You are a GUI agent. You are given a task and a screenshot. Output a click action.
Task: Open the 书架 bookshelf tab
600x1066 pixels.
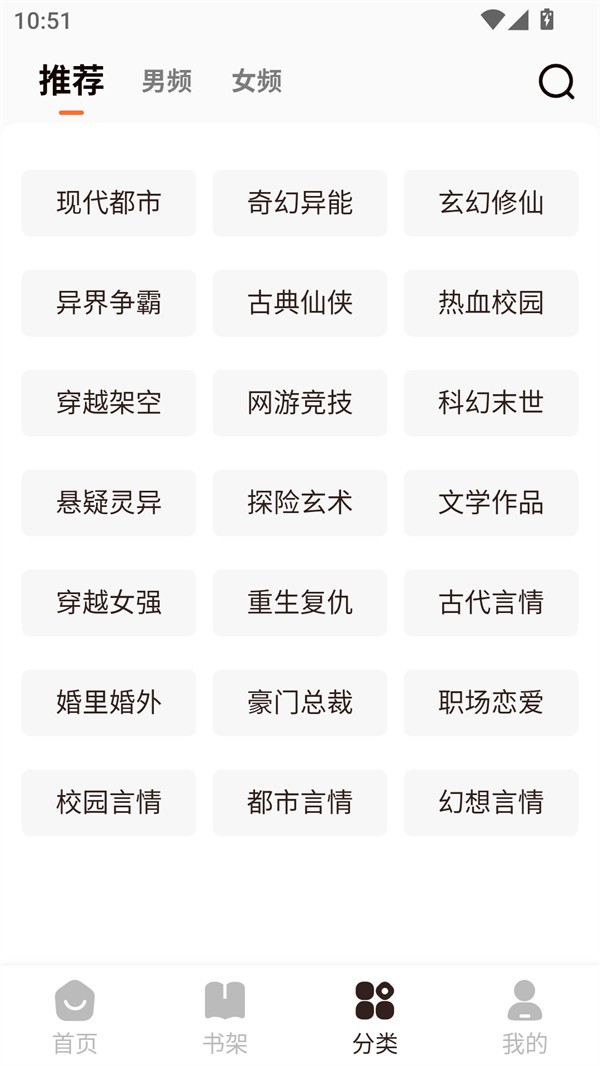(225, 1016)
